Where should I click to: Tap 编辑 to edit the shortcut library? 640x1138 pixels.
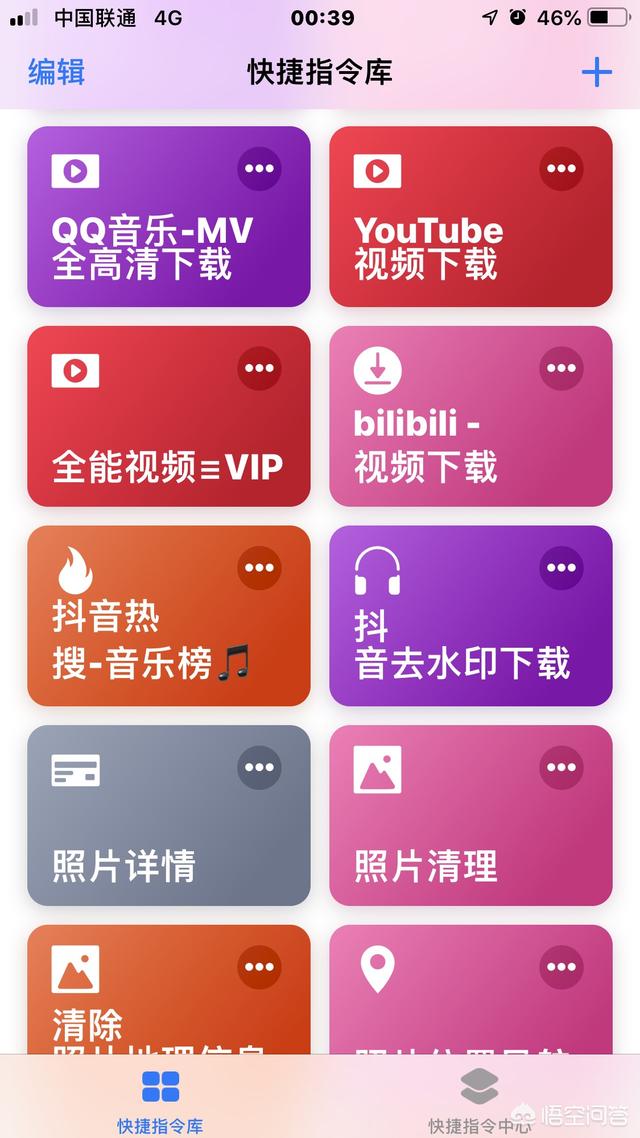click(x=57, y=73)
